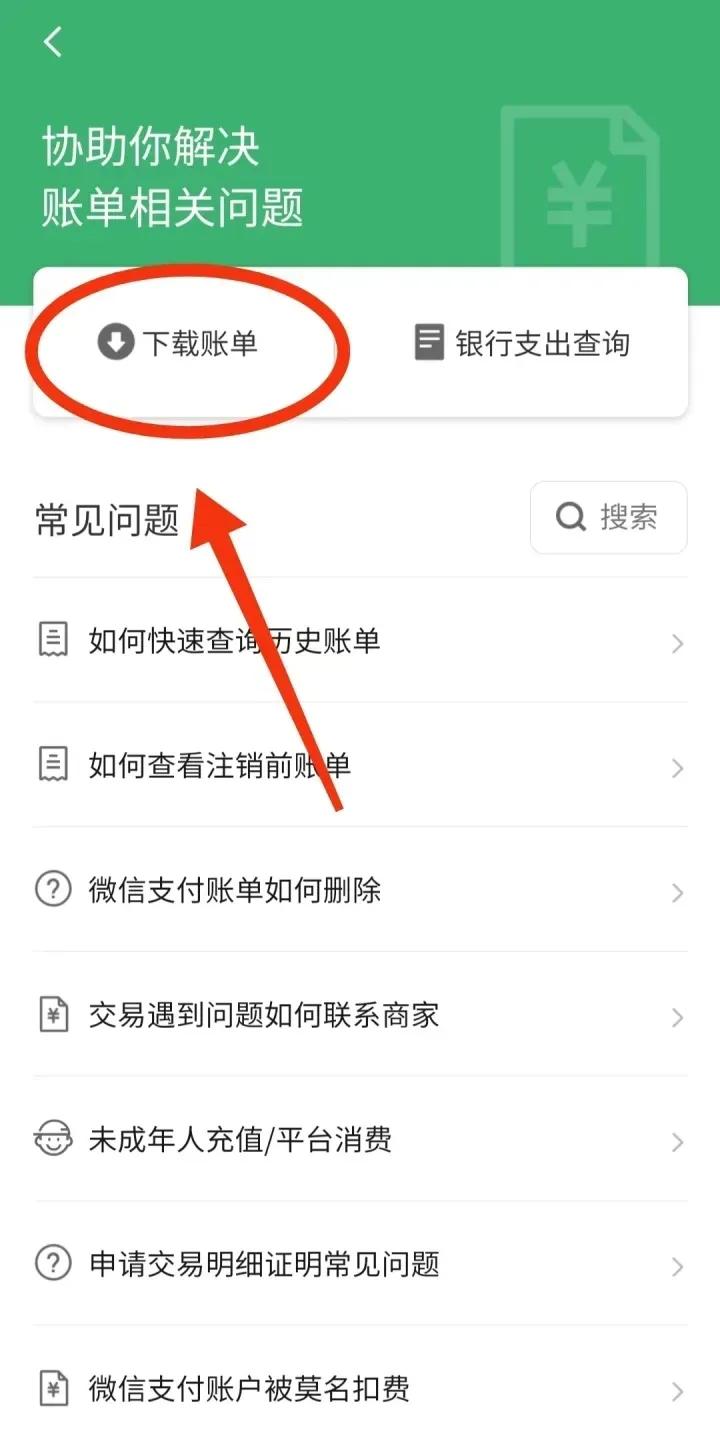Tap the ¥ icon beside 微信支付账户被莫名扣费
Image resolution: width=720 pixels, height=1434 pixels.
pyautogui.click(x=52, y=1390)
